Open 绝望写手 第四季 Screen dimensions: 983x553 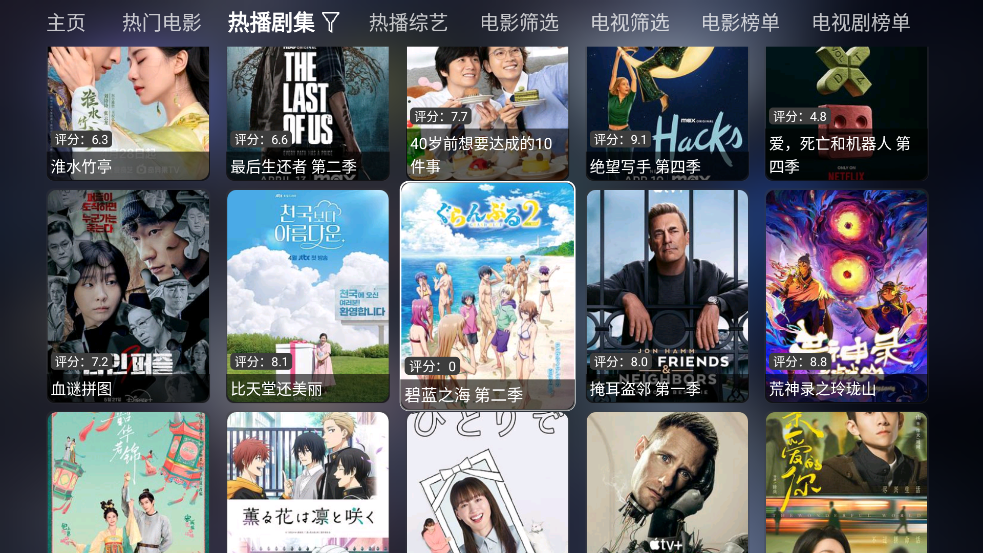click(x=667, y=110)
